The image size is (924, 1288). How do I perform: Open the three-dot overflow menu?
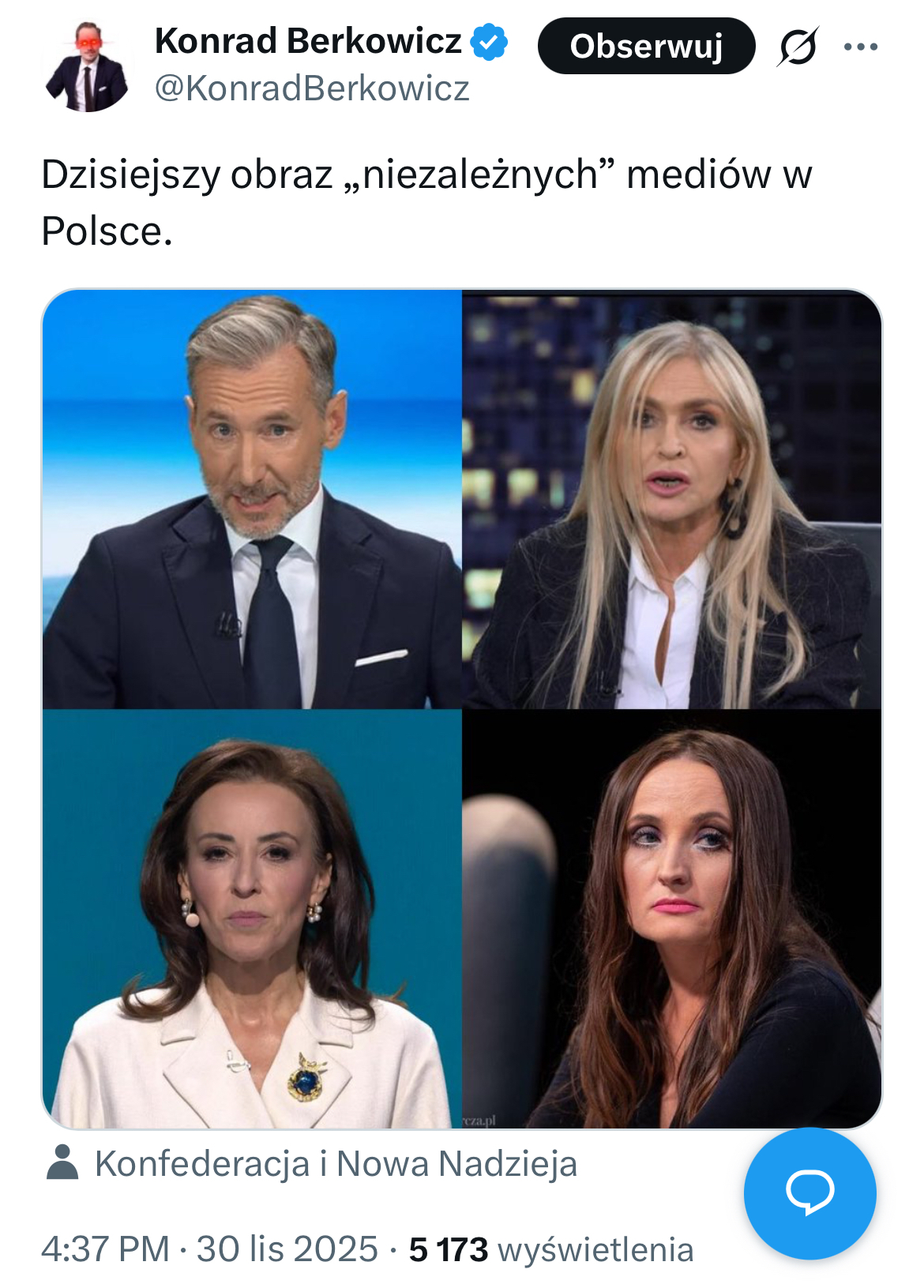tap(860, 47)
